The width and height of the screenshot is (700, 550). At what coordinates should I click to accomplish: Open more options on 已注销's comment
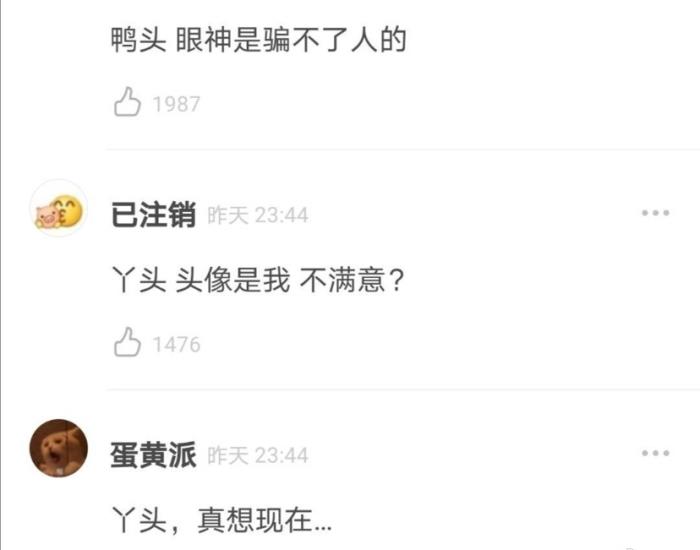pyautogui.click(x=655, y=213)
